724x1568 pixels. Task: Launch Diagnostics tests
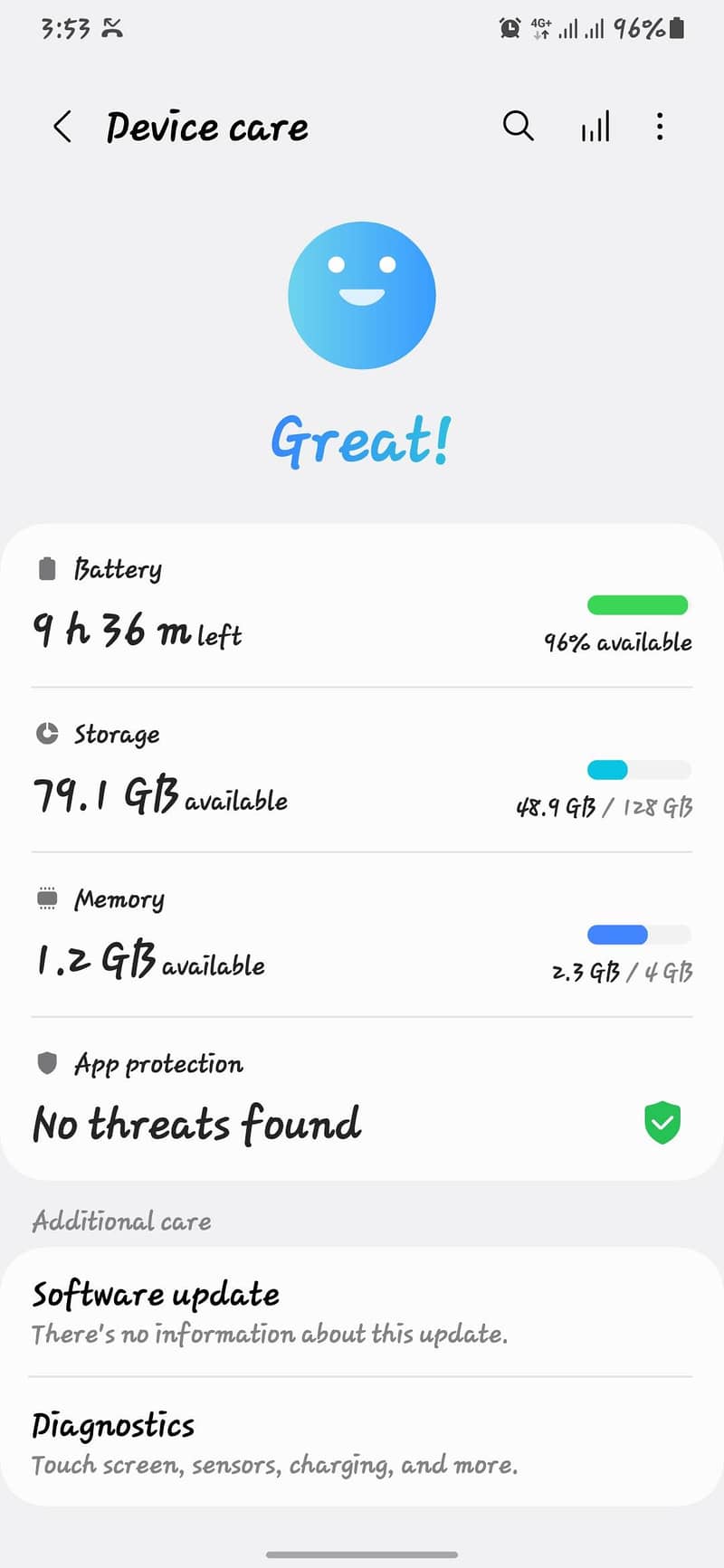pos(362,1442)
